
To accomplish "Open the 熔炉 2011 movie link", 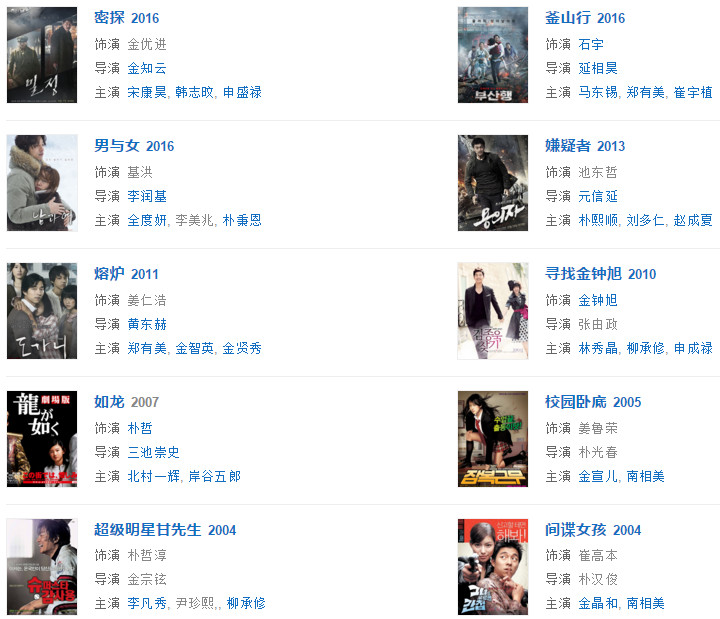I will click(126, 274).
